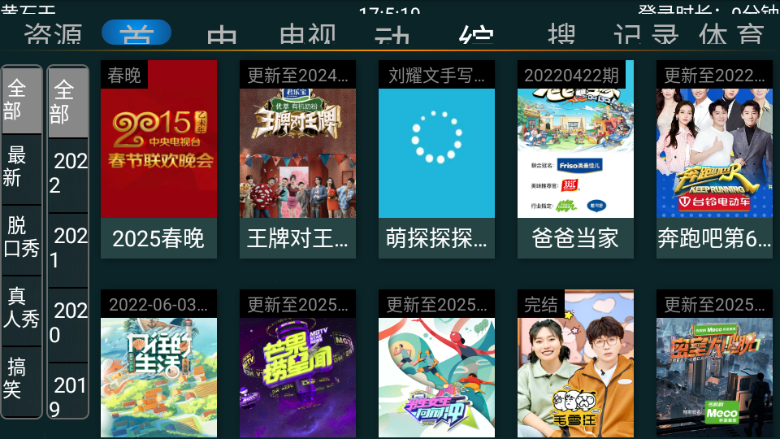
Task: Open the 电视 tab
Action: point(307,34)
